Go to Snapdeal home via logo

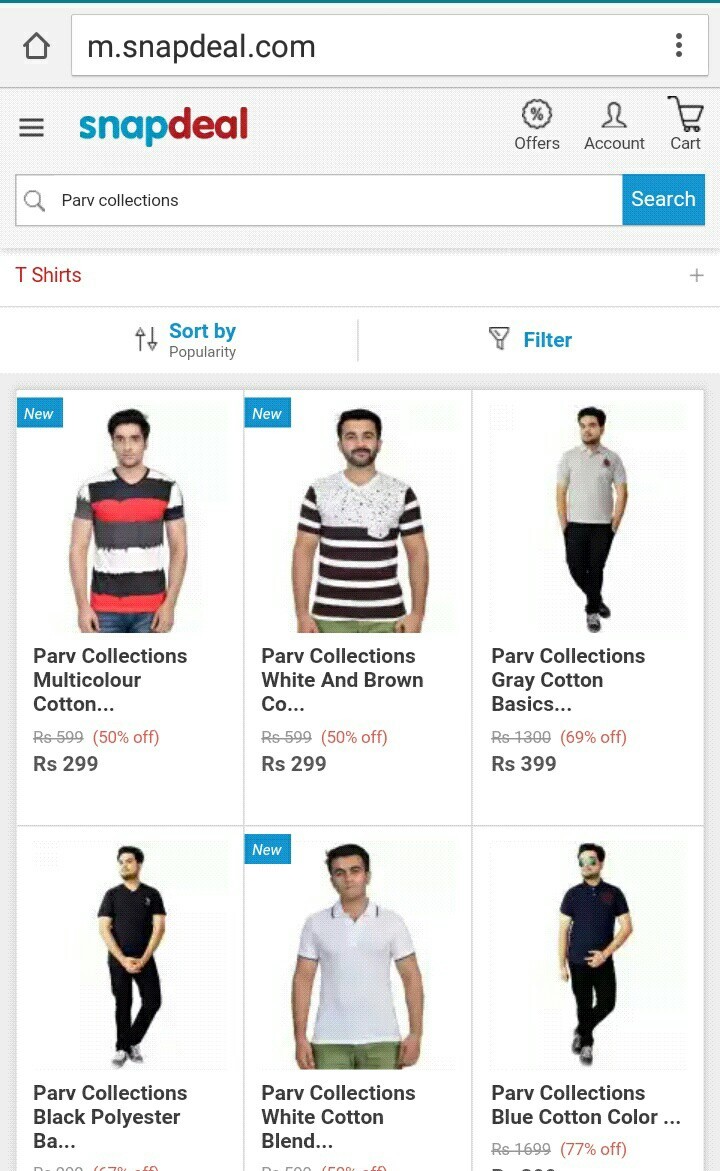point(163,127)
